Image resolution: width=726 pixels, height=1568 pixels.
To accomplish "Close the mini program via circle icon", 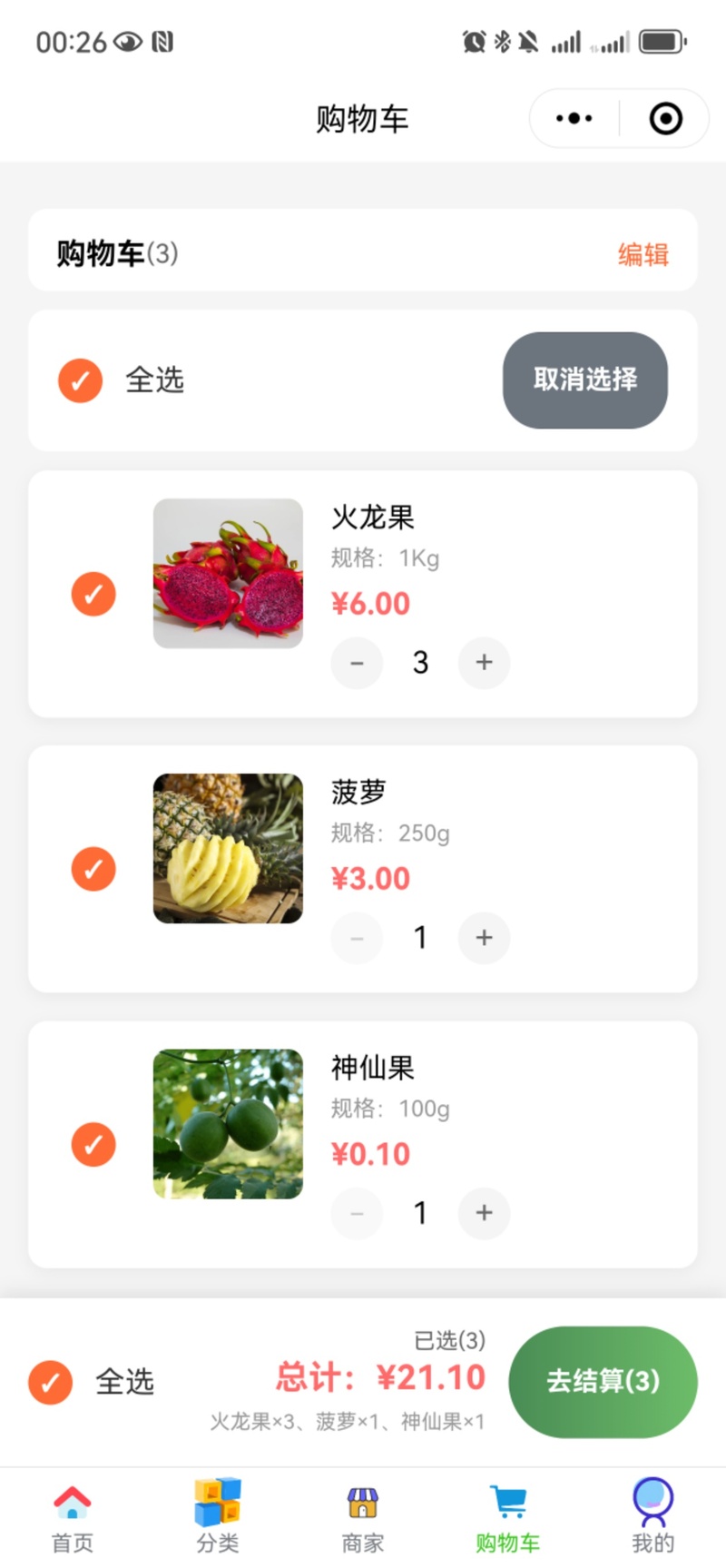I will (x=665, y=118).
